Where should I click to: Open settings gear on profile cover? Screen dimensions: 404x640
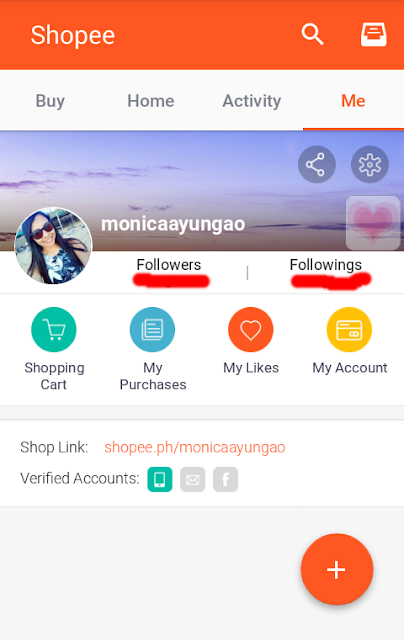(370, 164)
